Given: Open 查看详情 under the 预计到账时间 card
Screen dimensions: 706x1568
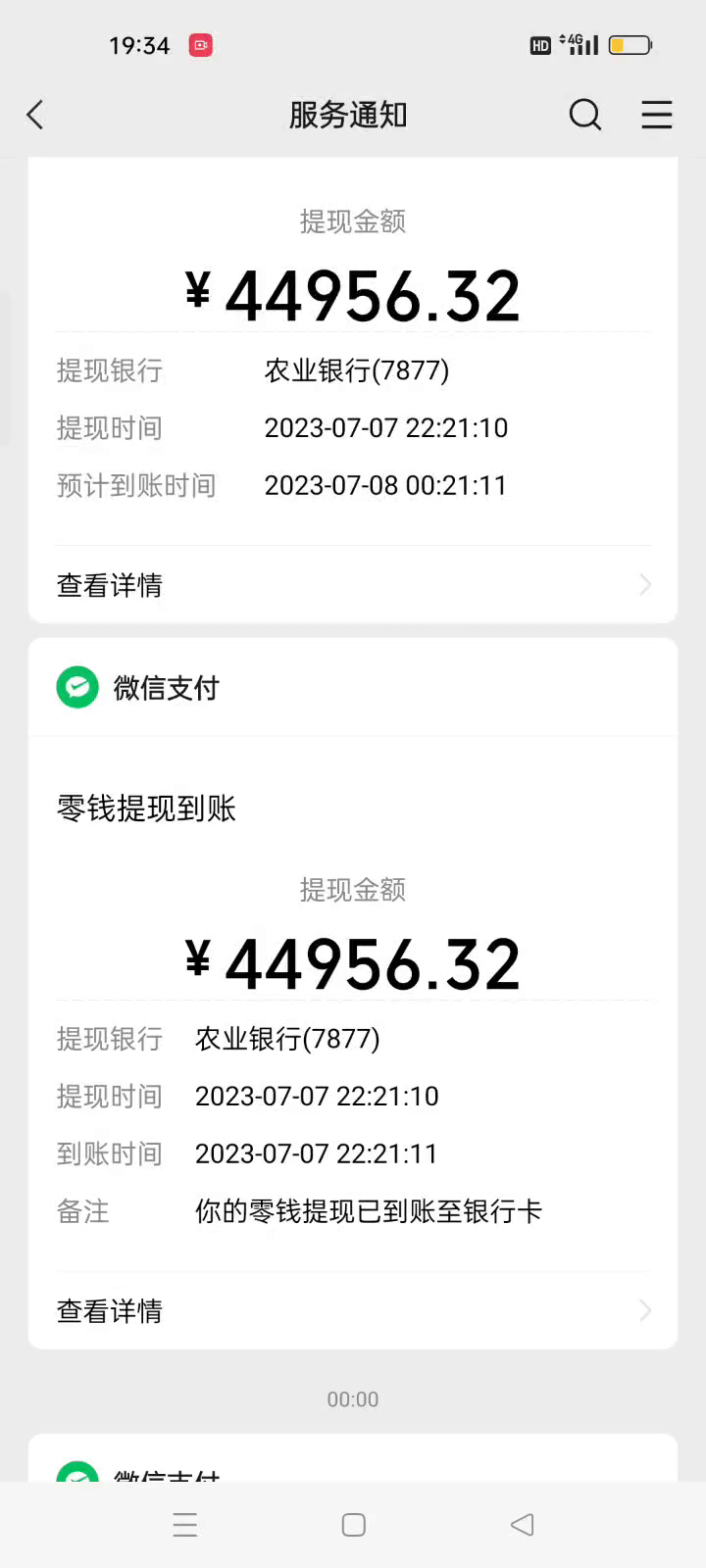Looking at the screenshot, I should (x=353, y=585).
